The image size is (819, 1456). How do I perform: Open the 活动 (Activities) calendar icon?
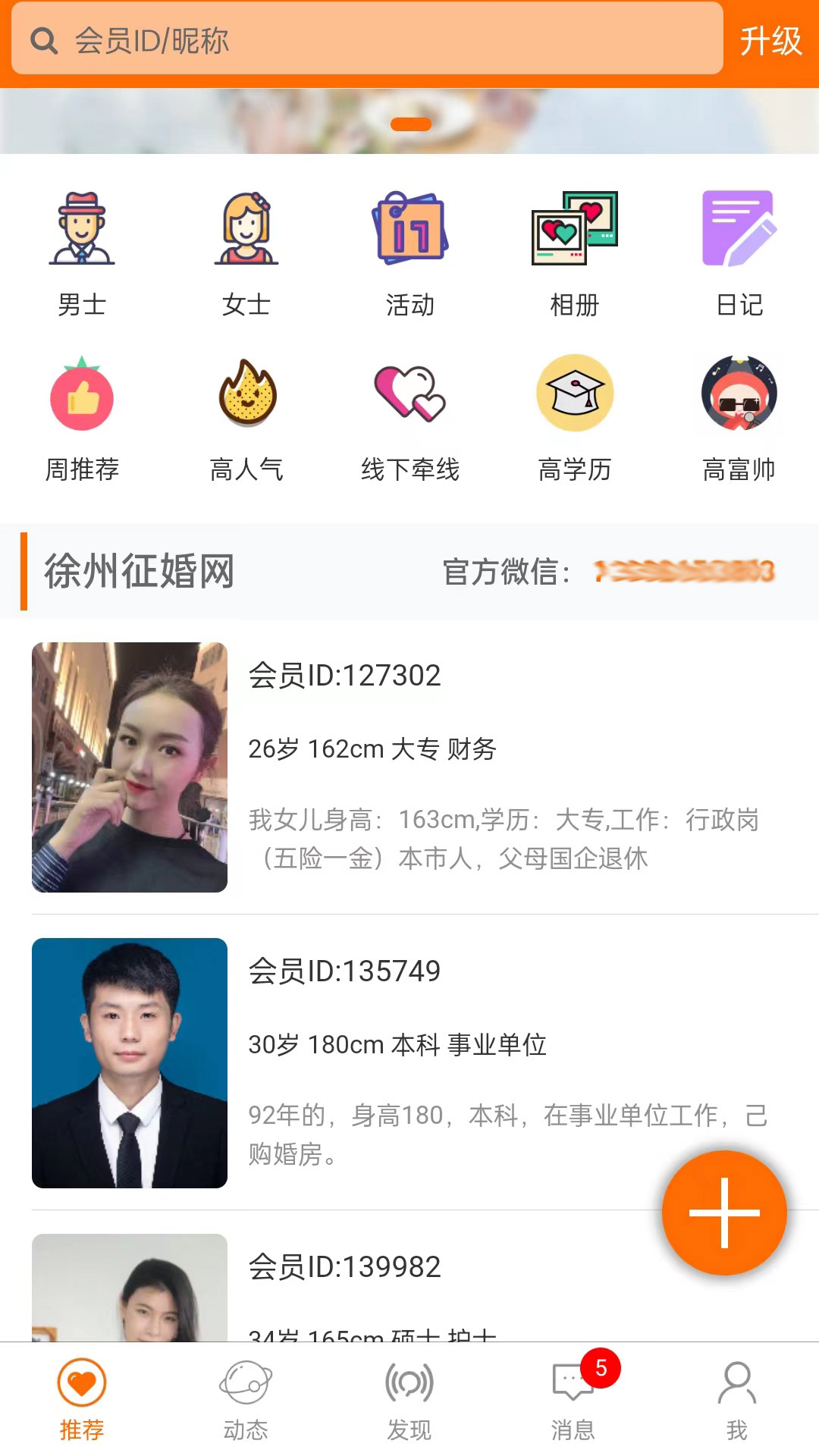(409, 231)
